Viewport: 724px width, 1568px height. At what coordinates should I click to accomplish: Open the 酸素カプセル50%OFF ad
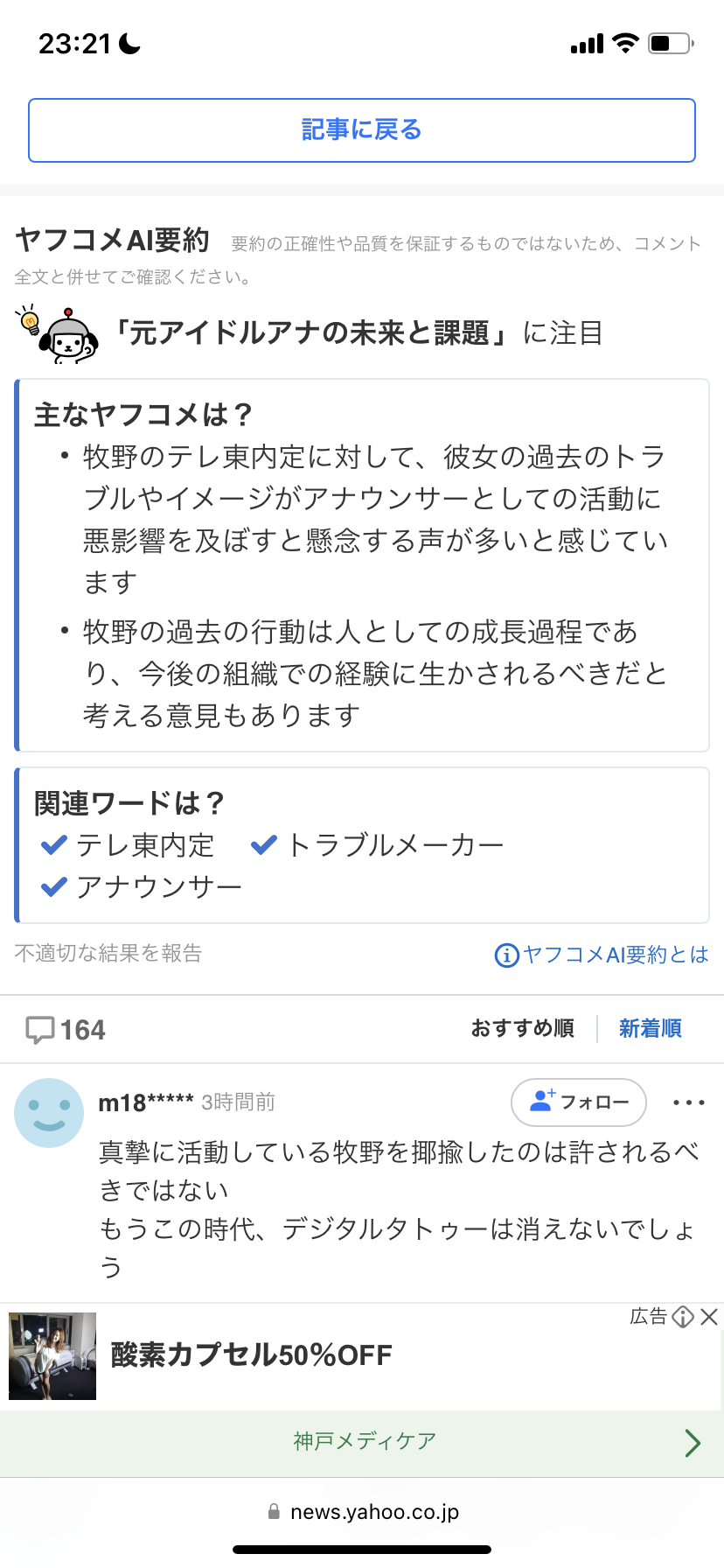[251, 1355]
